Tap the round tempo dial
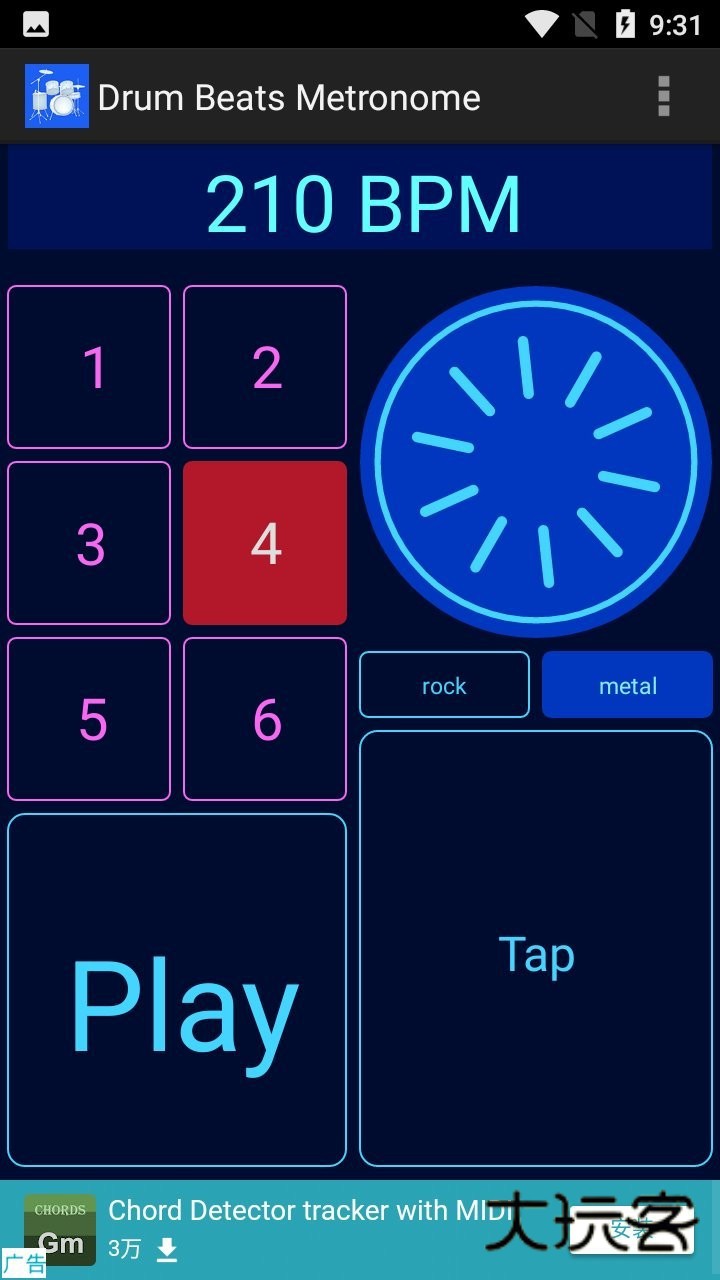 pyautogui.click(x=536, y=461)
